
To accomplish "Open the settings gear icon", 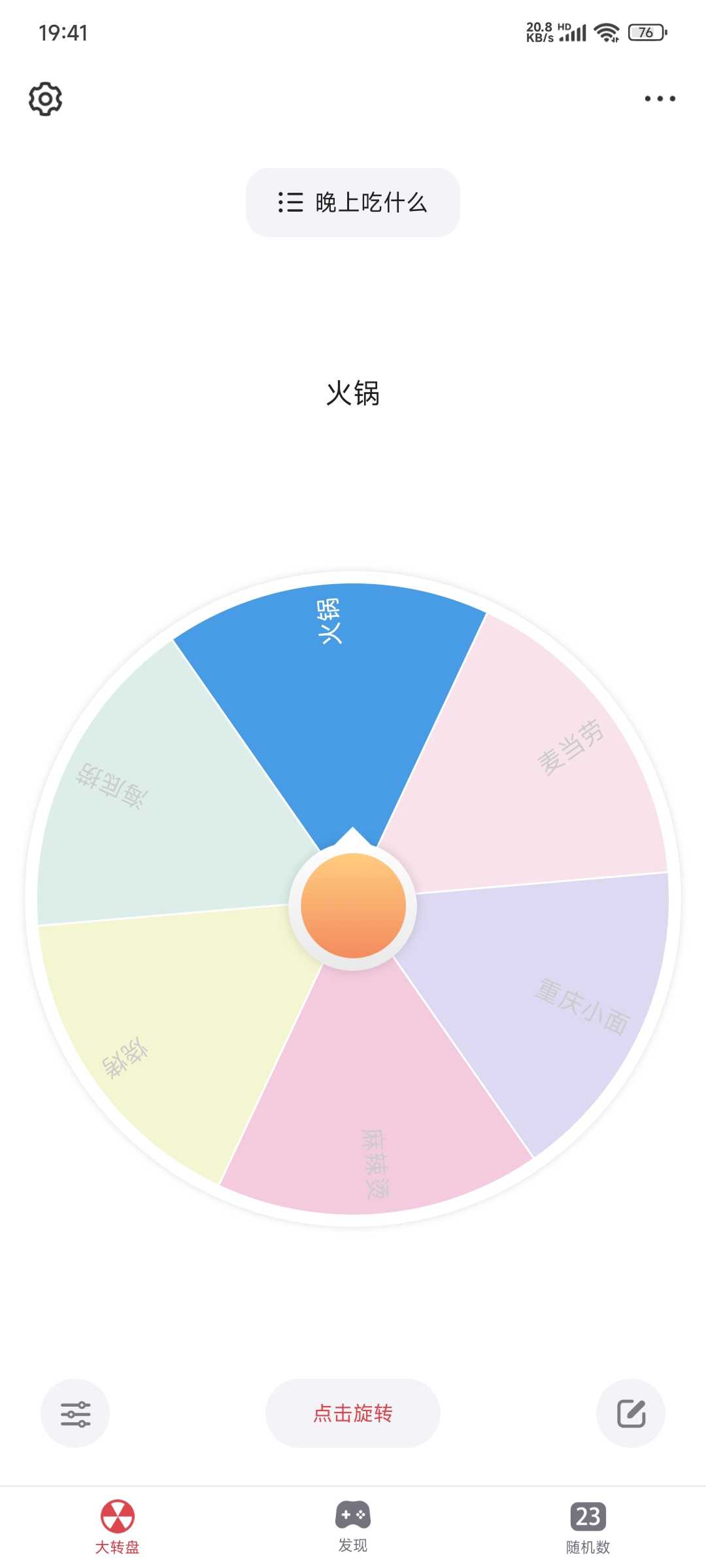I will coord(45,99).
